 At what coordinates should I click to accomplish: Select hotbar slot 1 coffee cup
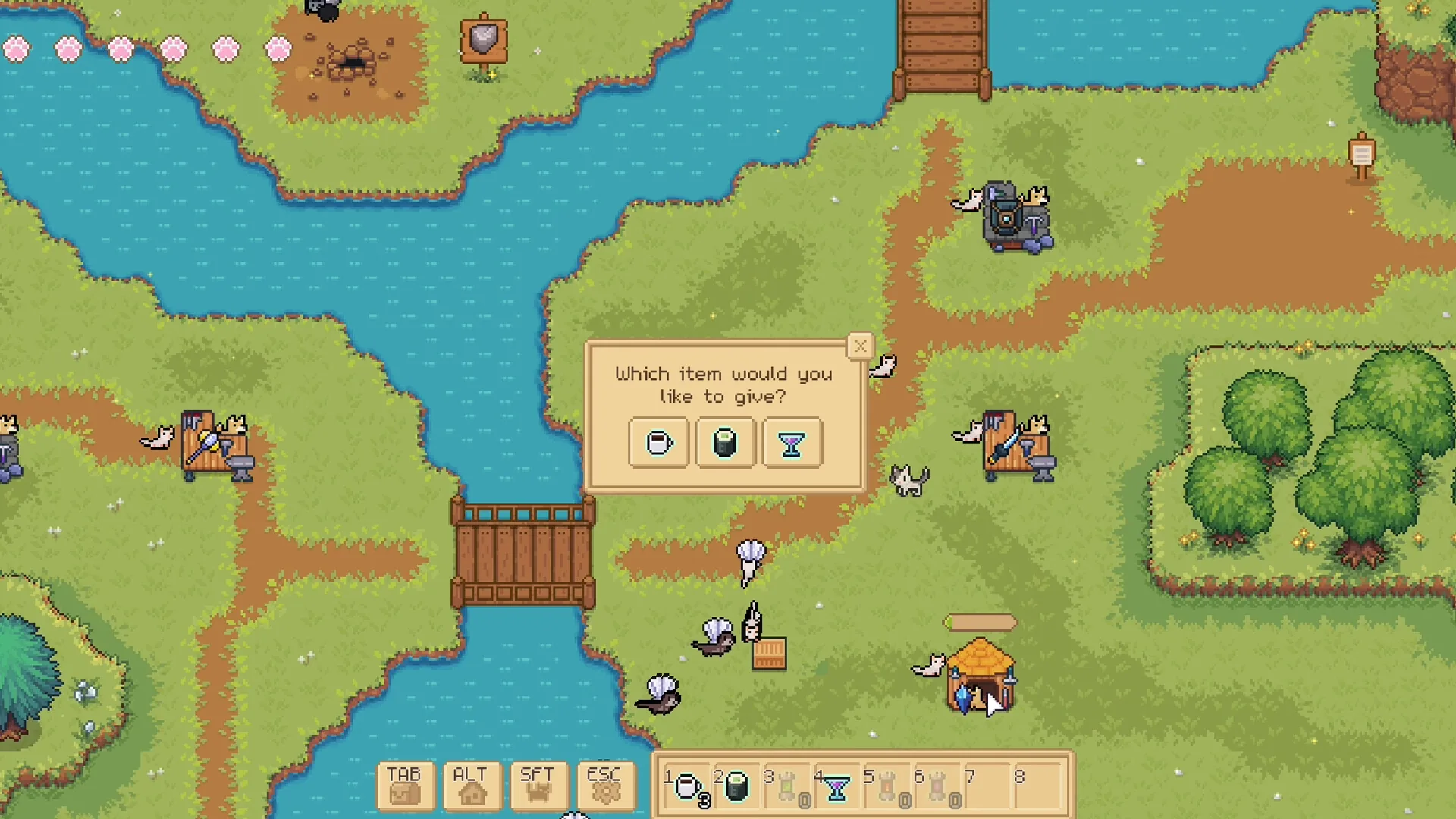pos(686,786)
